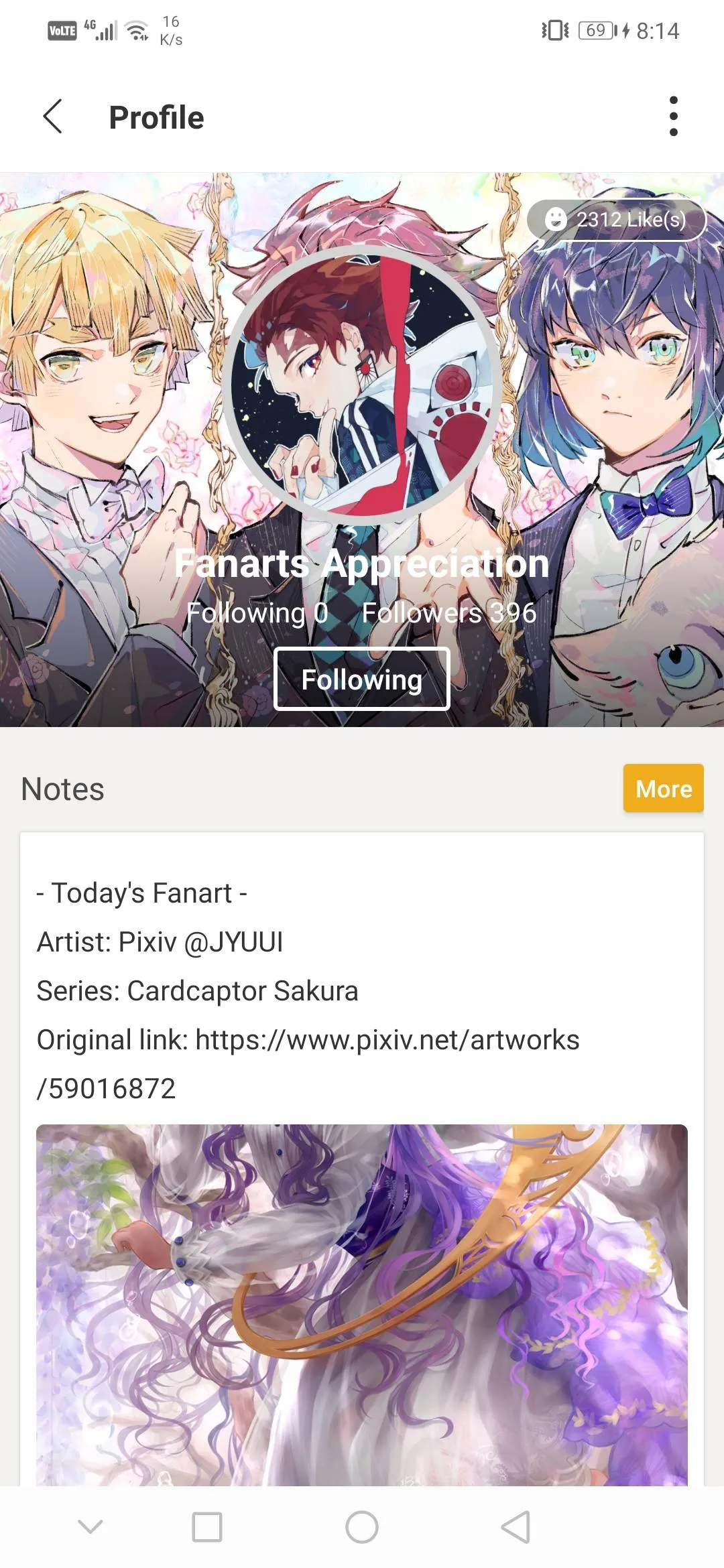Viewport: 724px width, 1568px height.
Task: Tap the system home button
Action: coord(362,1527)
